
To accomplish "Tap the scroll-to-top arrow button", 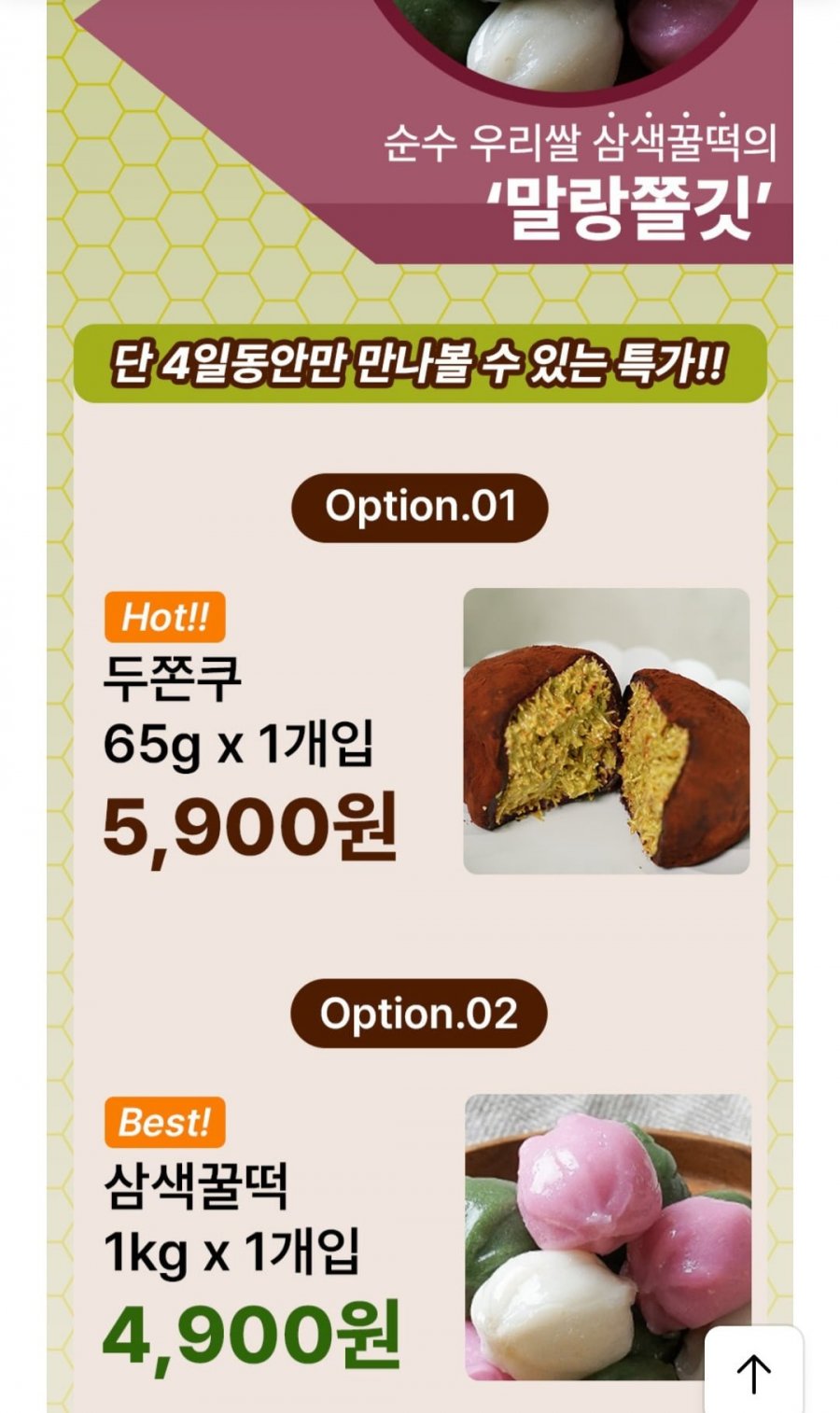I will [x=753, y=1372].
